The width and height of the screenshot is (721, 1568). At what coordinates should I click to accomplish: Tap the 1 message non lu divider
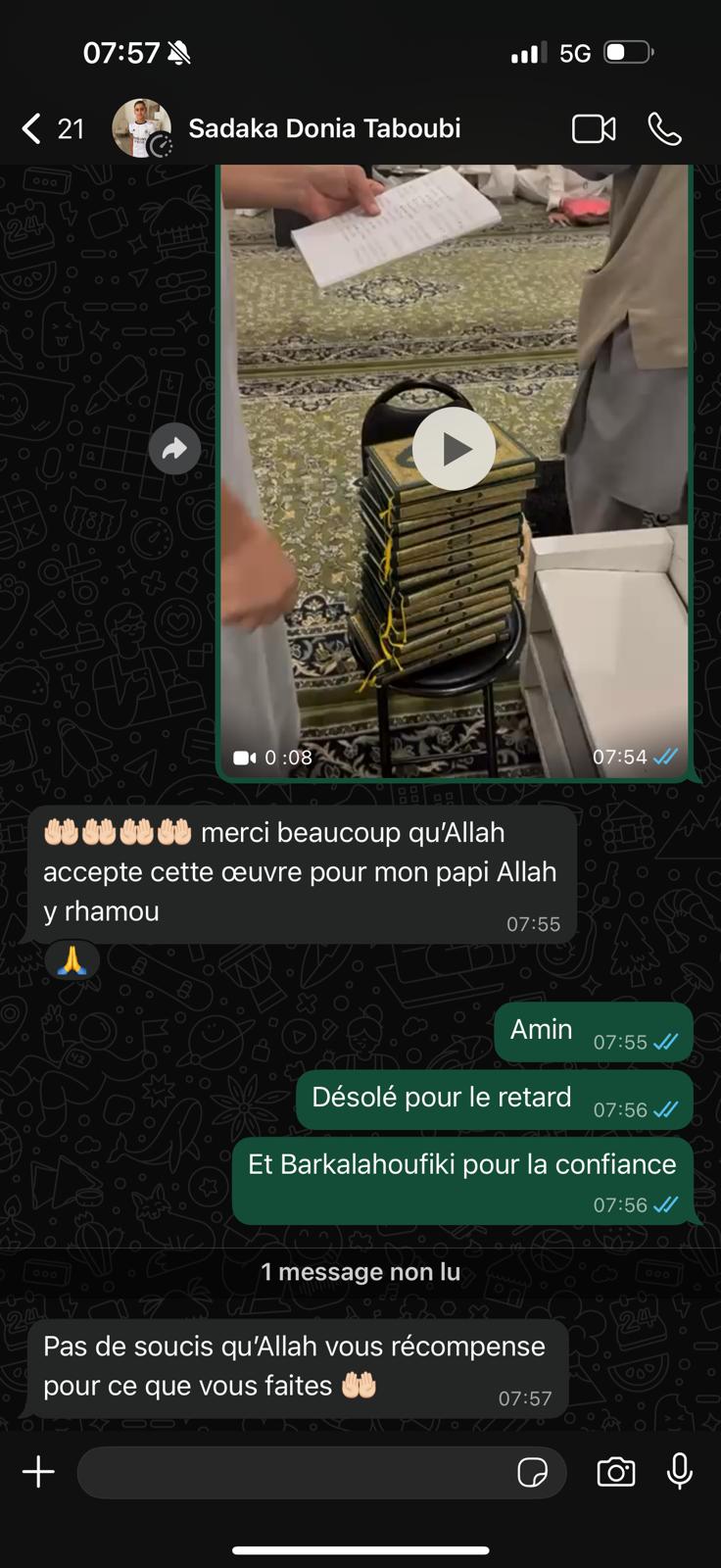(360, 1272)
